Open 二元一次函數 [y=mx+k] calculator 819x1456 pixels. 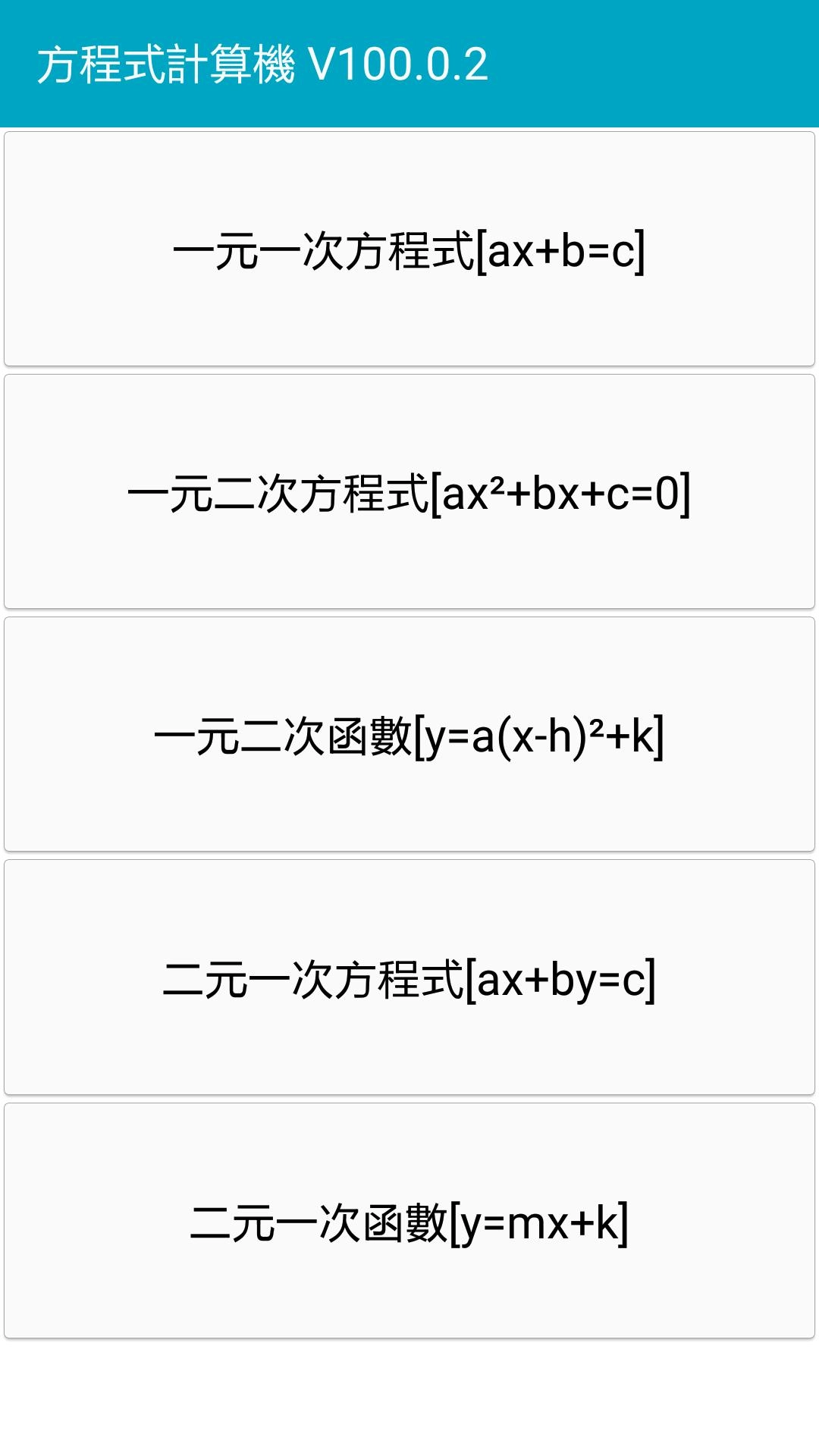[x=409, y=1220]
